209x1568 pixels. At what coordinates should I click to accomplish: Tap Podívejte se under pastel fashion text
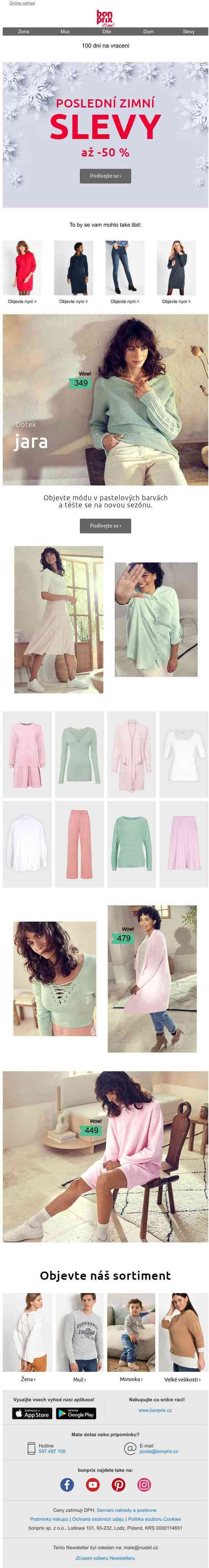coord(106,526)
